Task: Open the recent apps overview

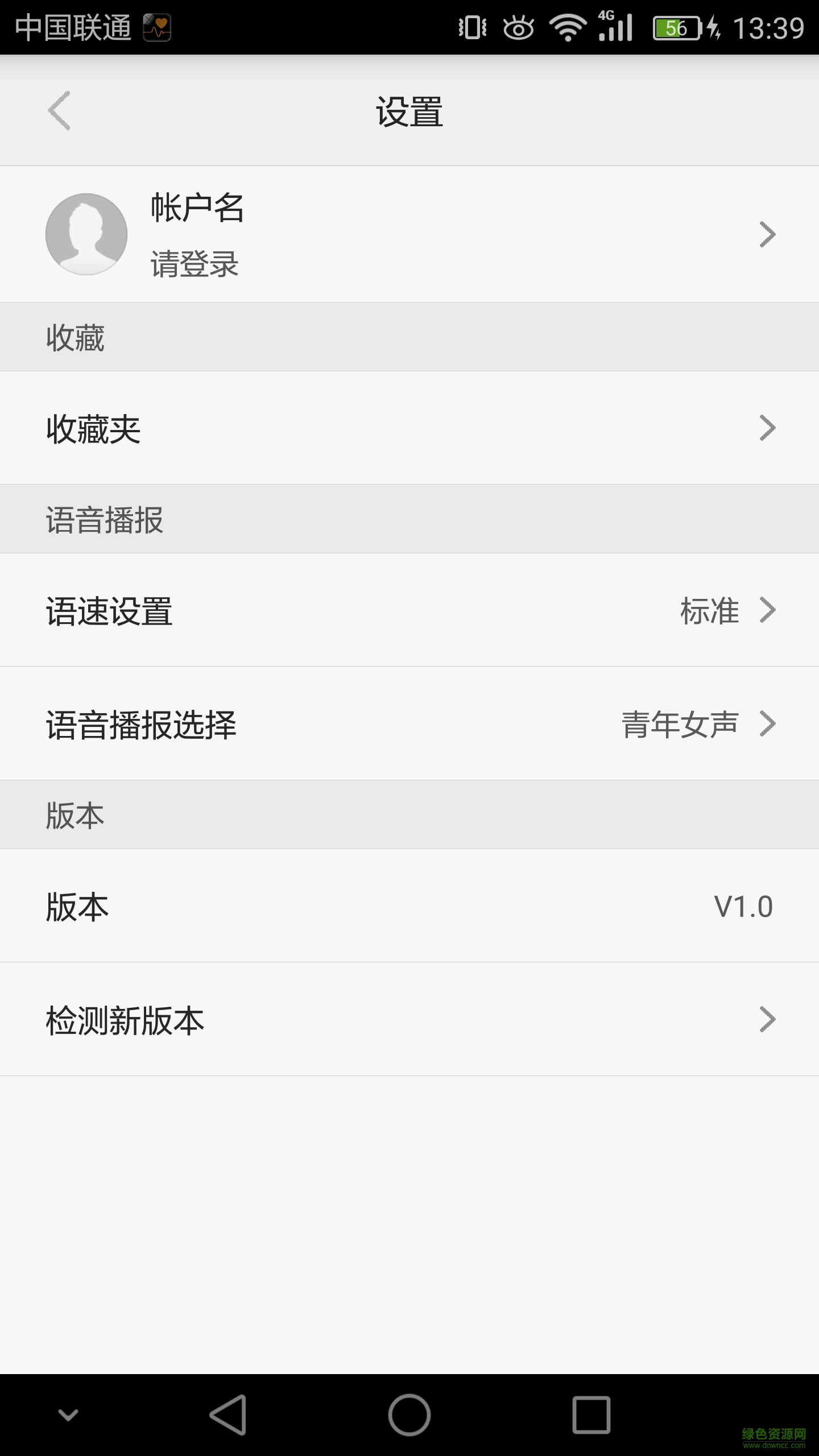Action: (591, 1414)
